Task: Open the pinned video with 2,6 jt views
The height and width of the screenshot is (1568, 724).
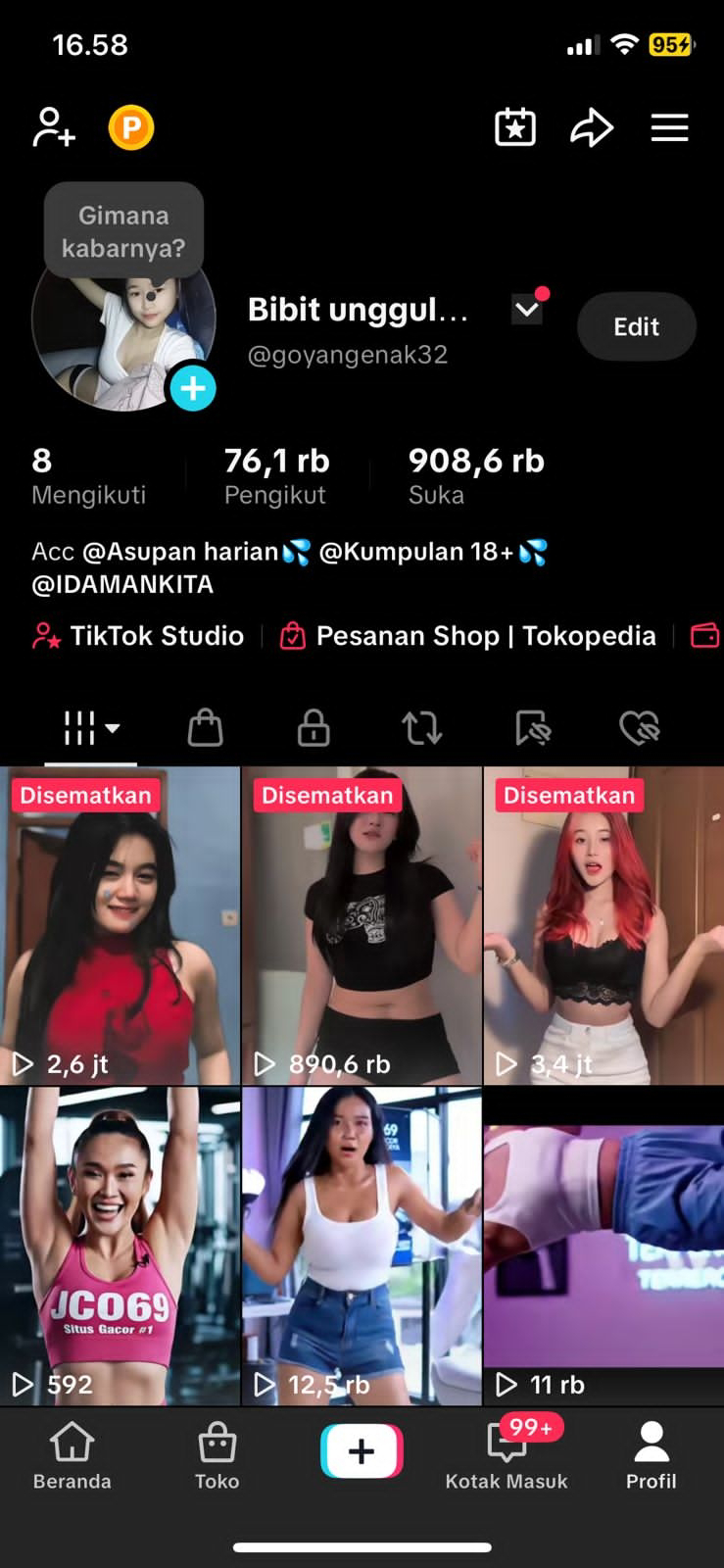Action: [x=120, y=926]
